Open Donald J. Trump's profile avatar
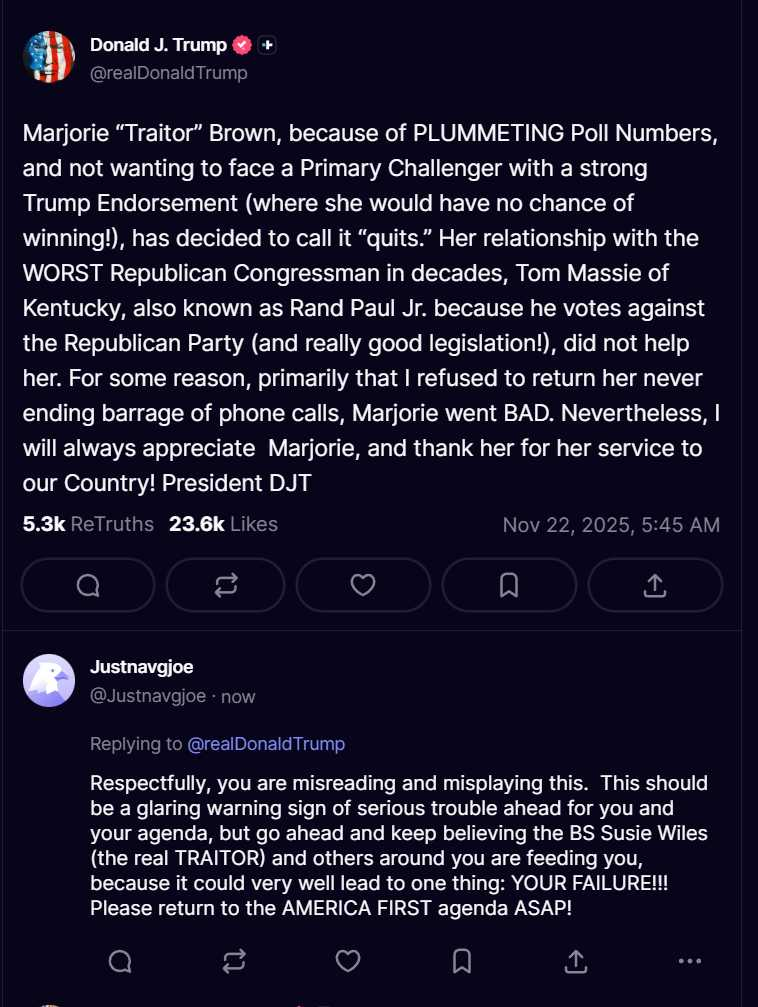This screenshot has height=1007, width=758. 49,57
